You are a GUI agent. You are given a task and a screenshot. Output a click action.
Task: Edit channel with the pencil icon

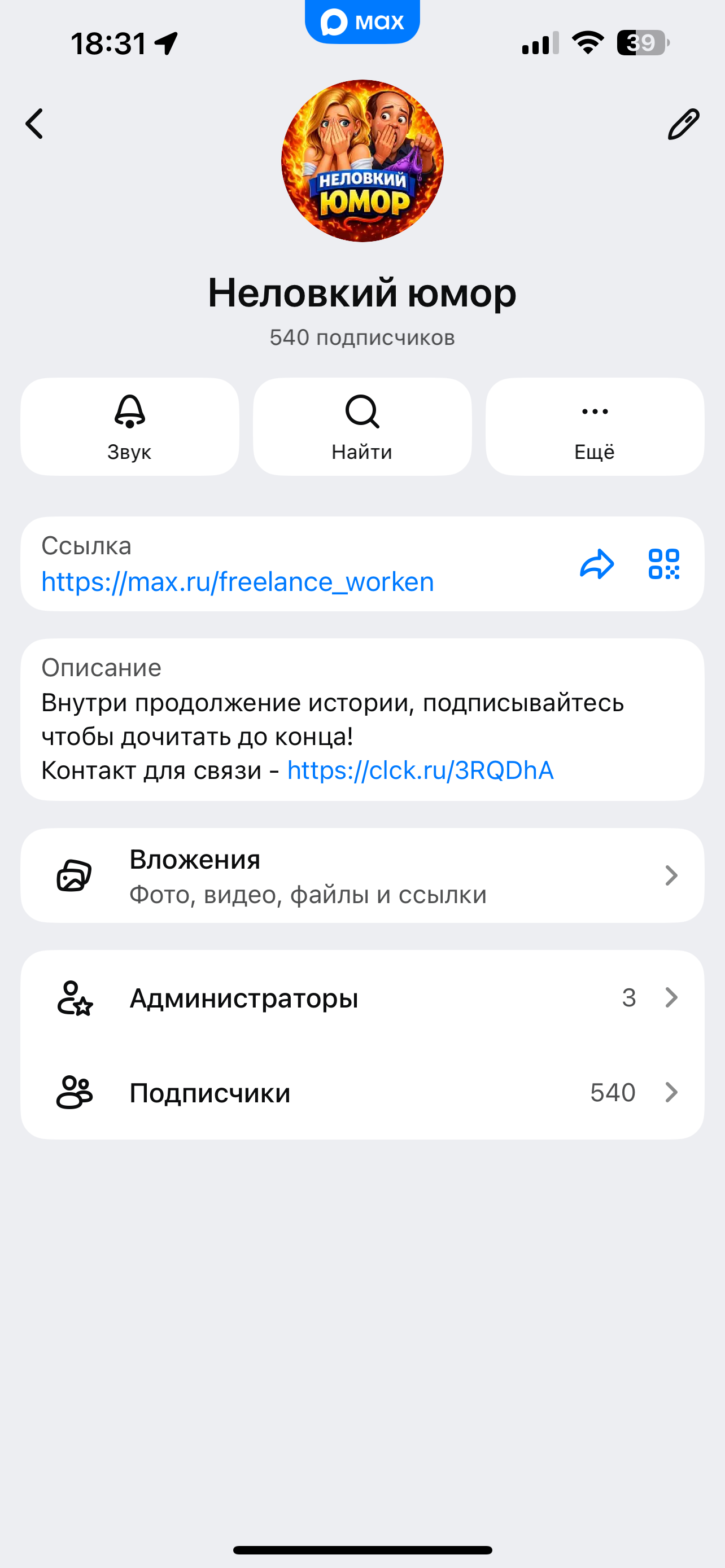(x=683, y=124)
